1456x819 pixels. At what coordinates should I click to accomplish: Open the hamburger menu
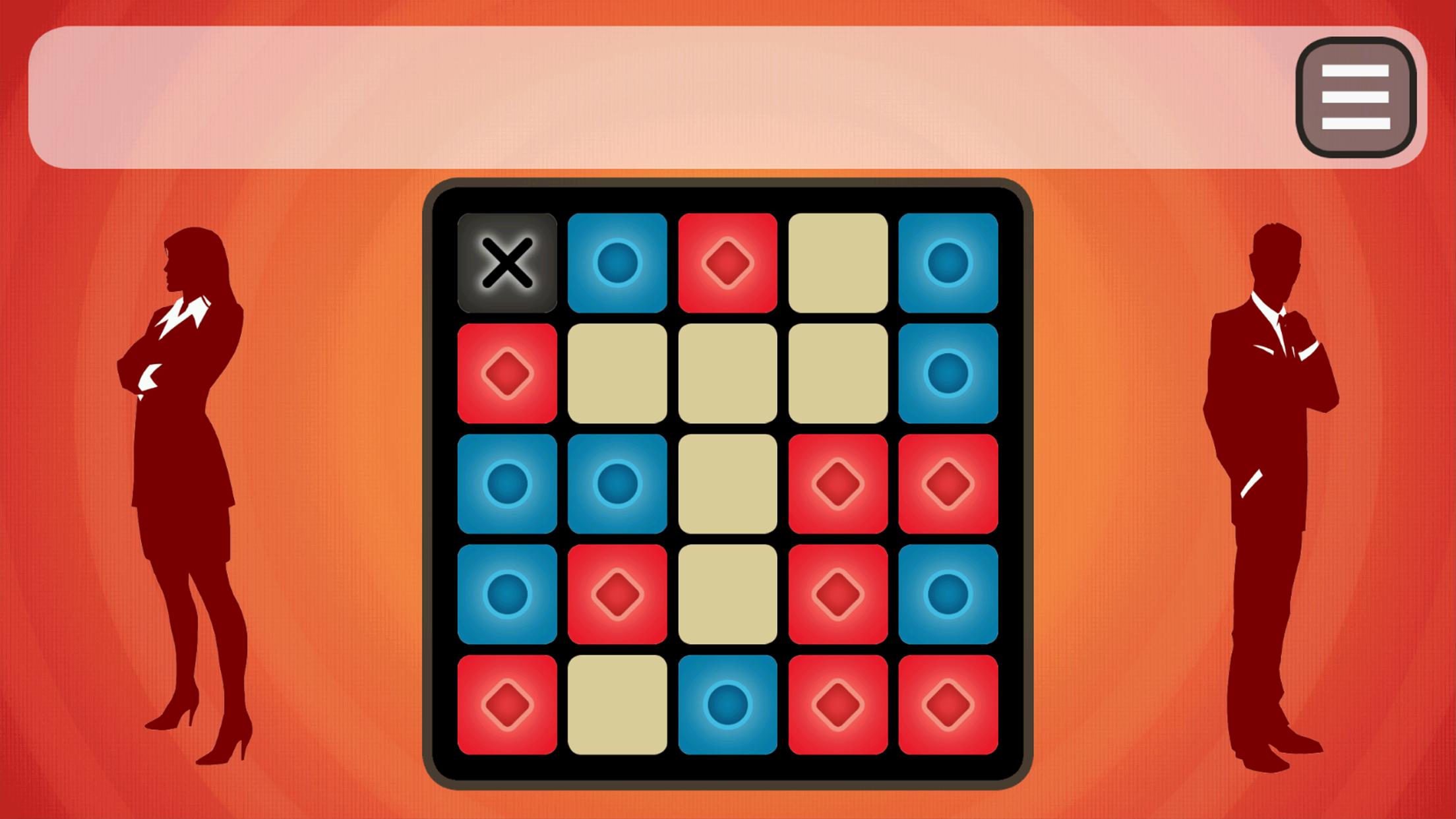[1355, 97]
